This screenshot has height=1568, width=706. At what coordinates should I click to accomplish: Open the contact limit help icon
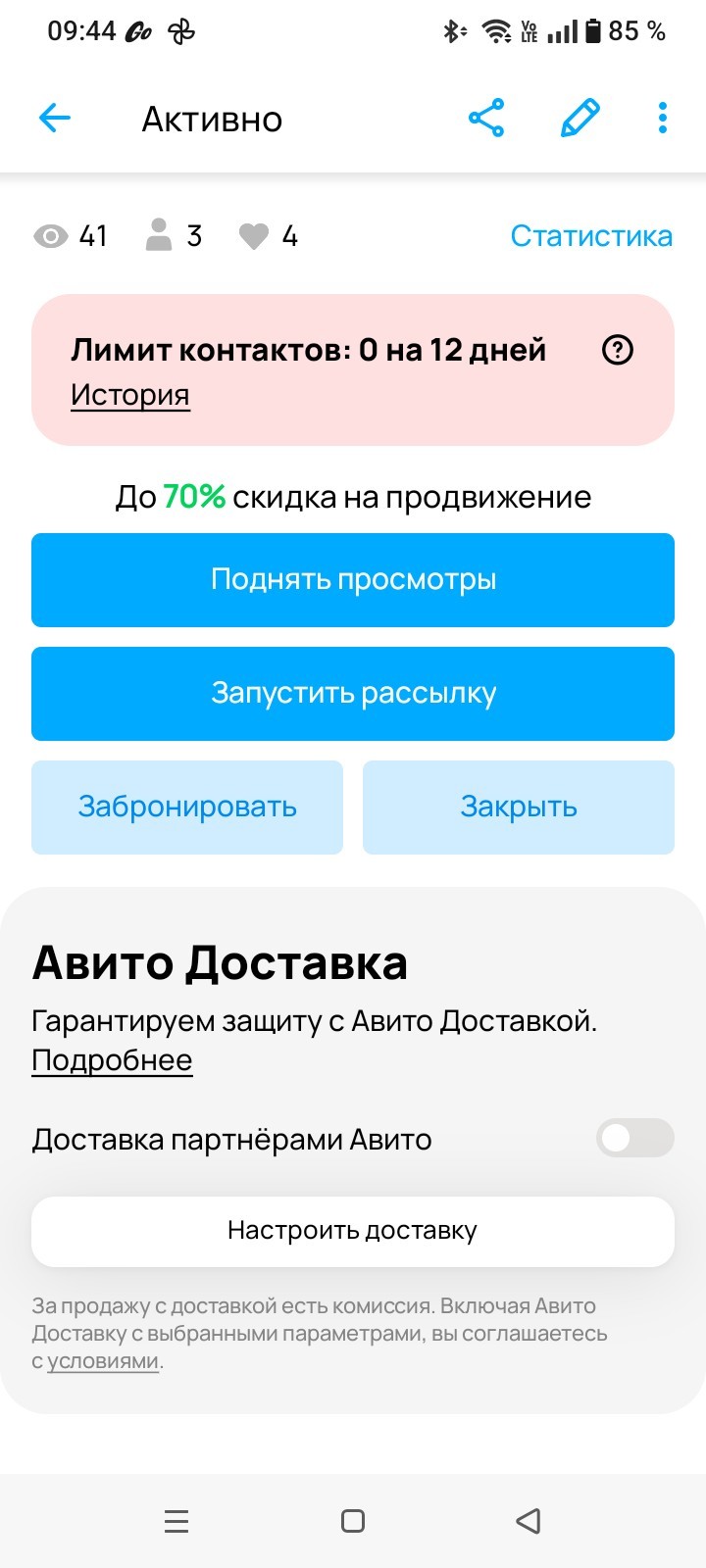(x=618, y=350)
